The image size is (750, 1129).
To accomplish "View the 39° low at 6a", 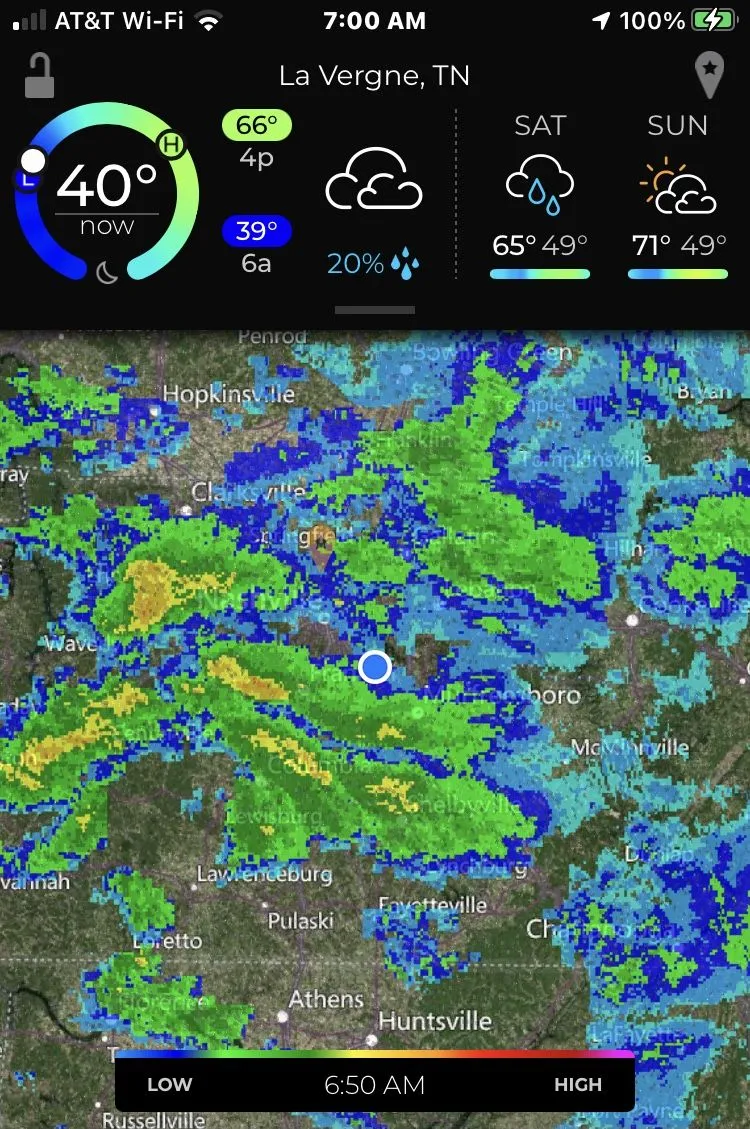I will pyautogui.click(x=257, y=245).
